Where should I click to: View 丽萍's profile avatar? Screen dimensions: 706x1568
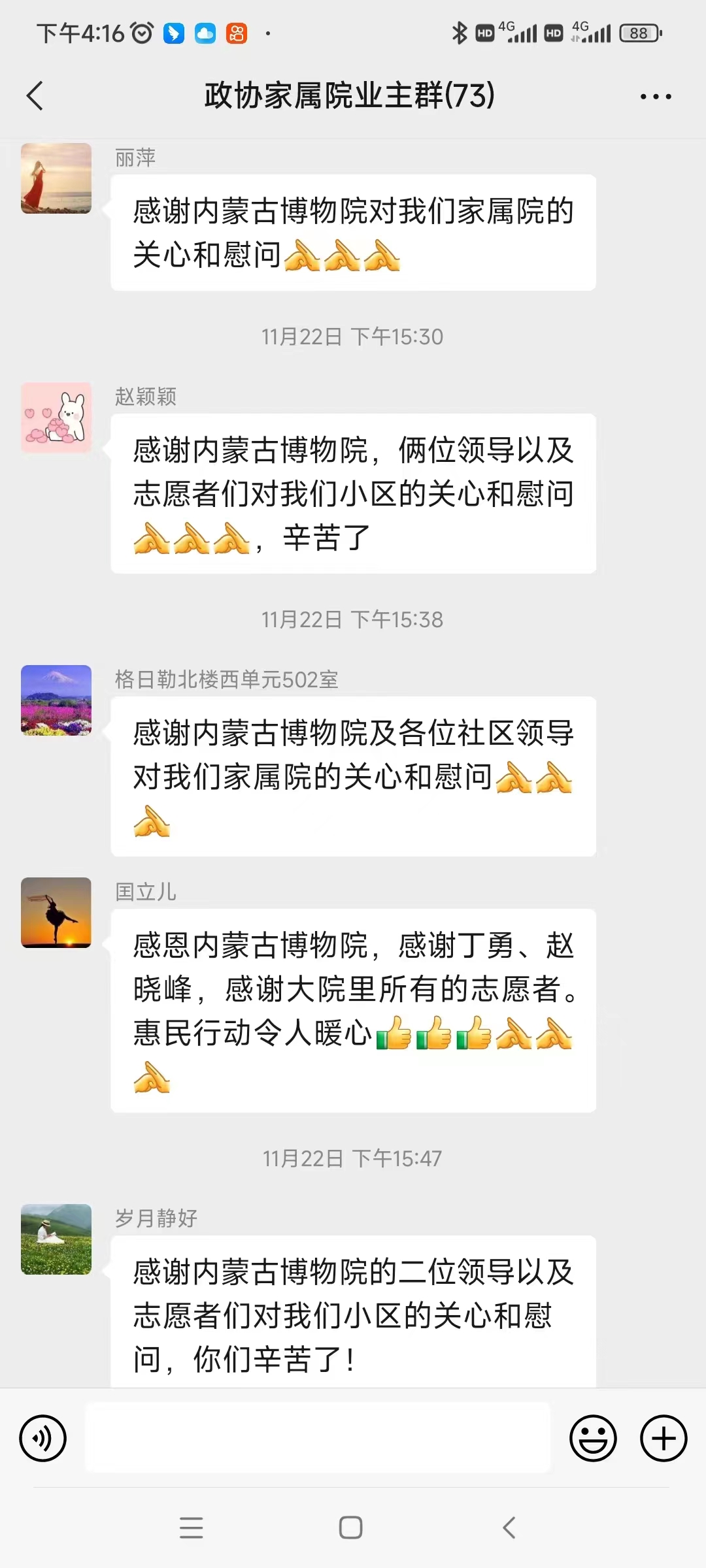(56, 178)
